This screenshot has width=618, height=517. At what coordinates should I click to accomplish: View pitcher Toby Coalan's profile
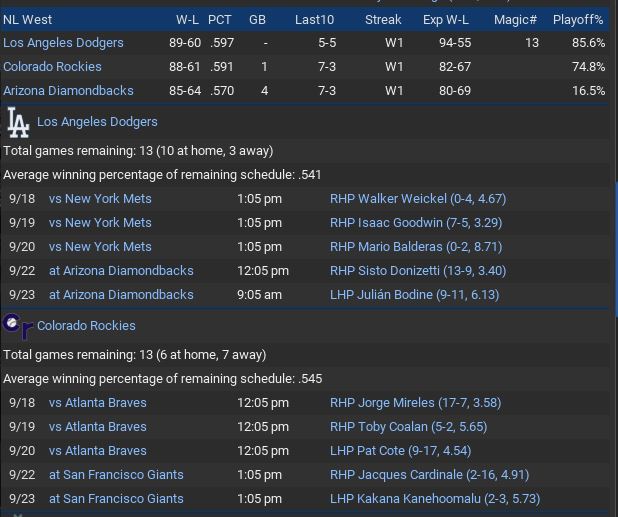click(x=408, y=427)
